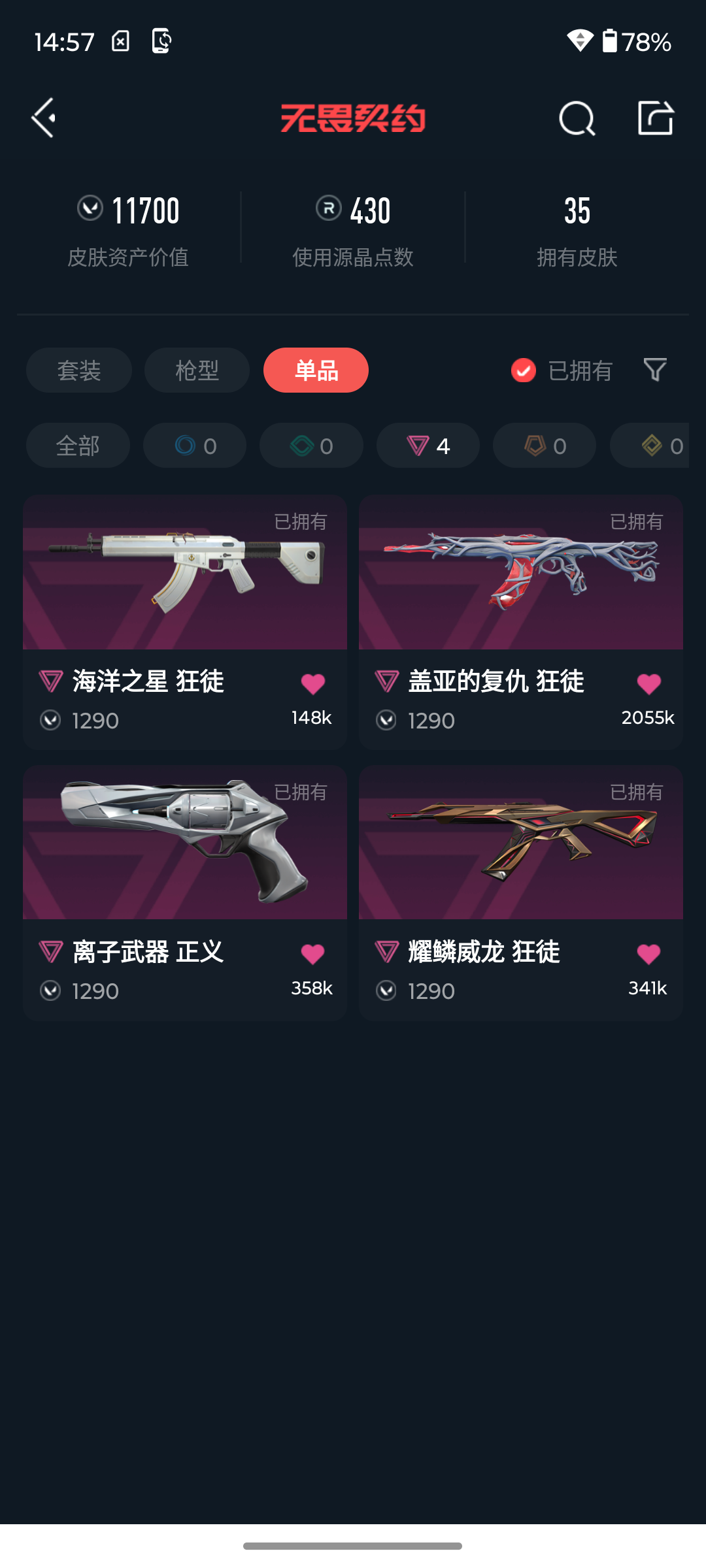
Task: Switch to the 套装 tab
Action: (79, 370)
